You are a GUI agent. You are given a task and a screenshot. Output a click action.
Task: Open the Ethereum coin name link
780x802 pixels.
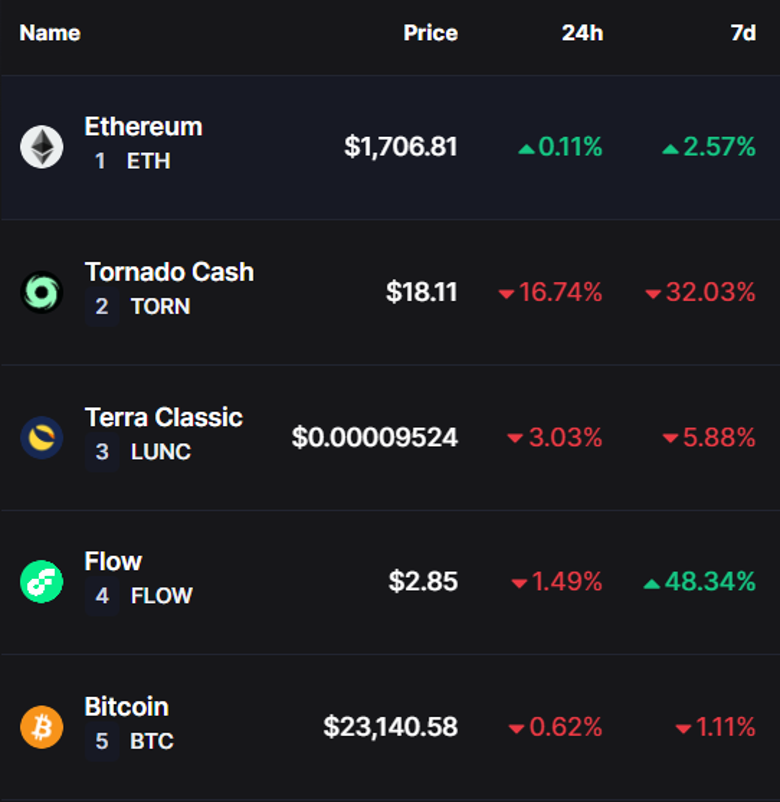(143, 127)
